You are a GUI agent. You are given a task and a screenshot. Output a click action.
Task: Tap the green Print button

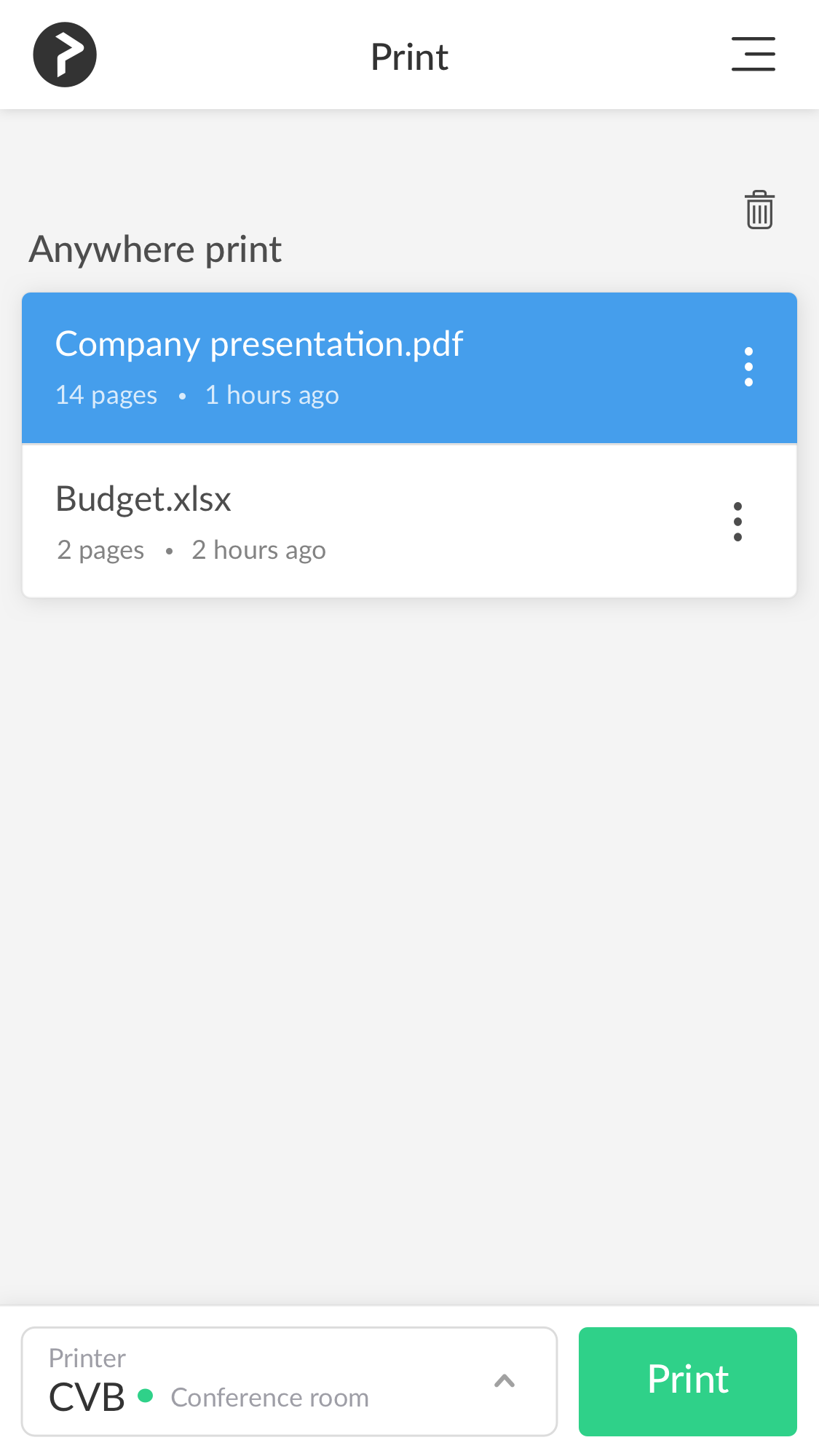pos(687,1381)
